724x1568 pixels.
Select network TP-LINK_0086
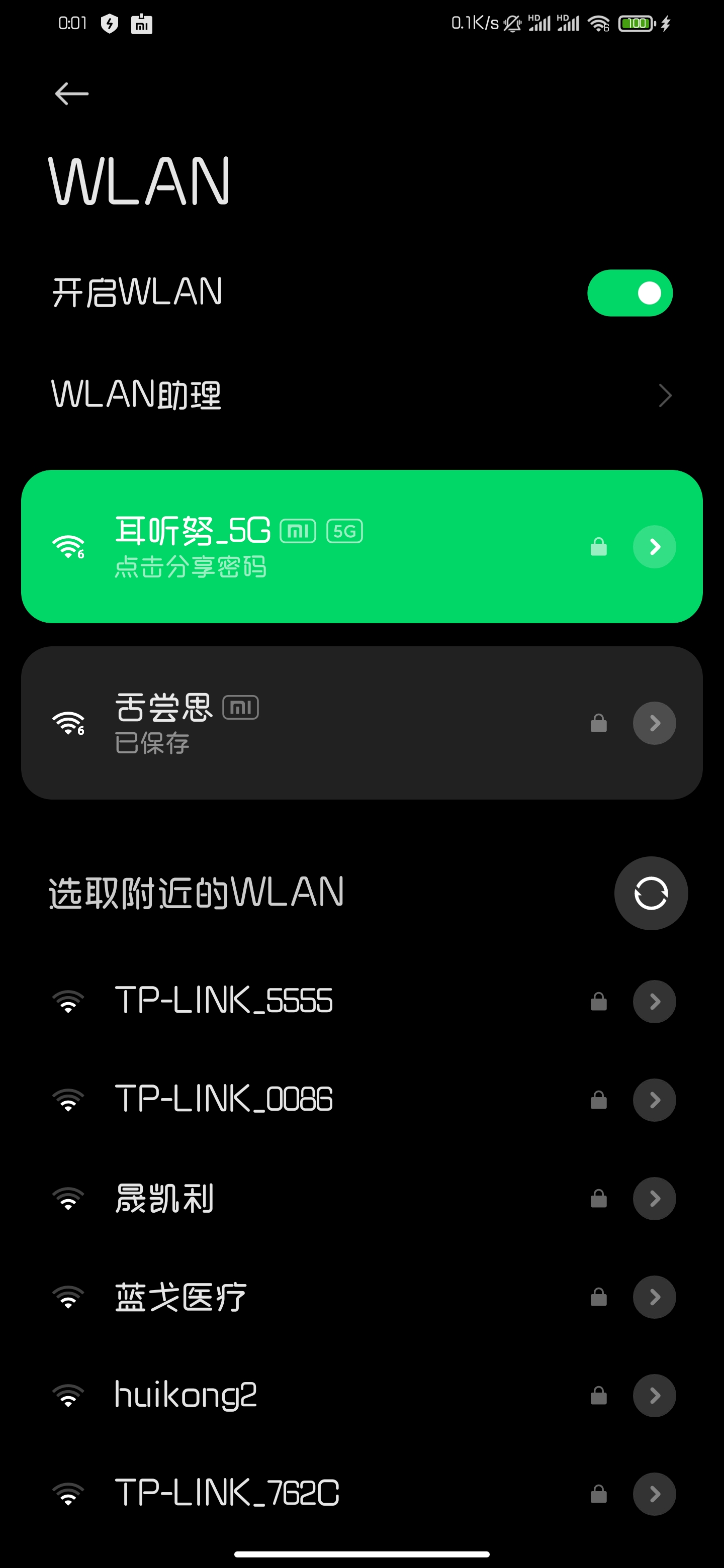pos(361,1099)
